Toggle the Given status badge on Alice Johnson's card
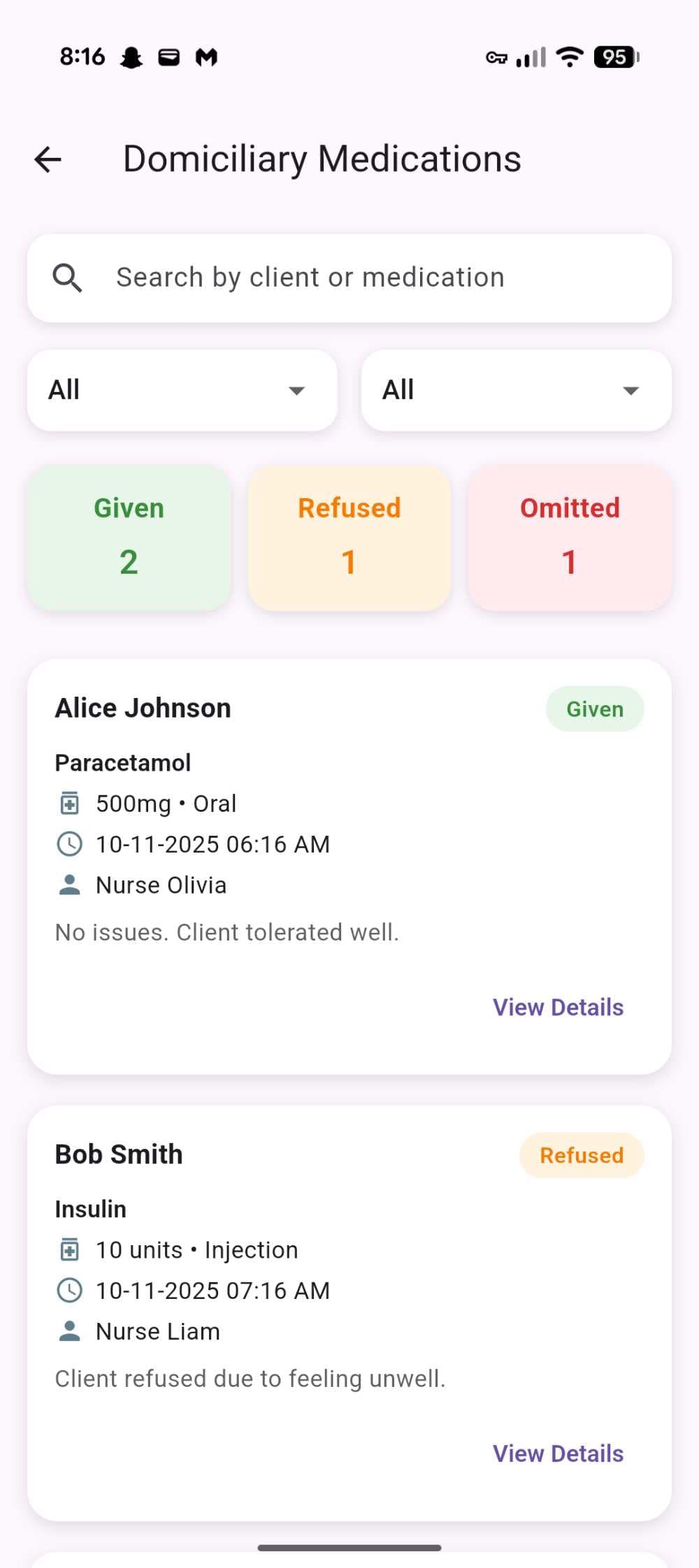 point(595,709)
